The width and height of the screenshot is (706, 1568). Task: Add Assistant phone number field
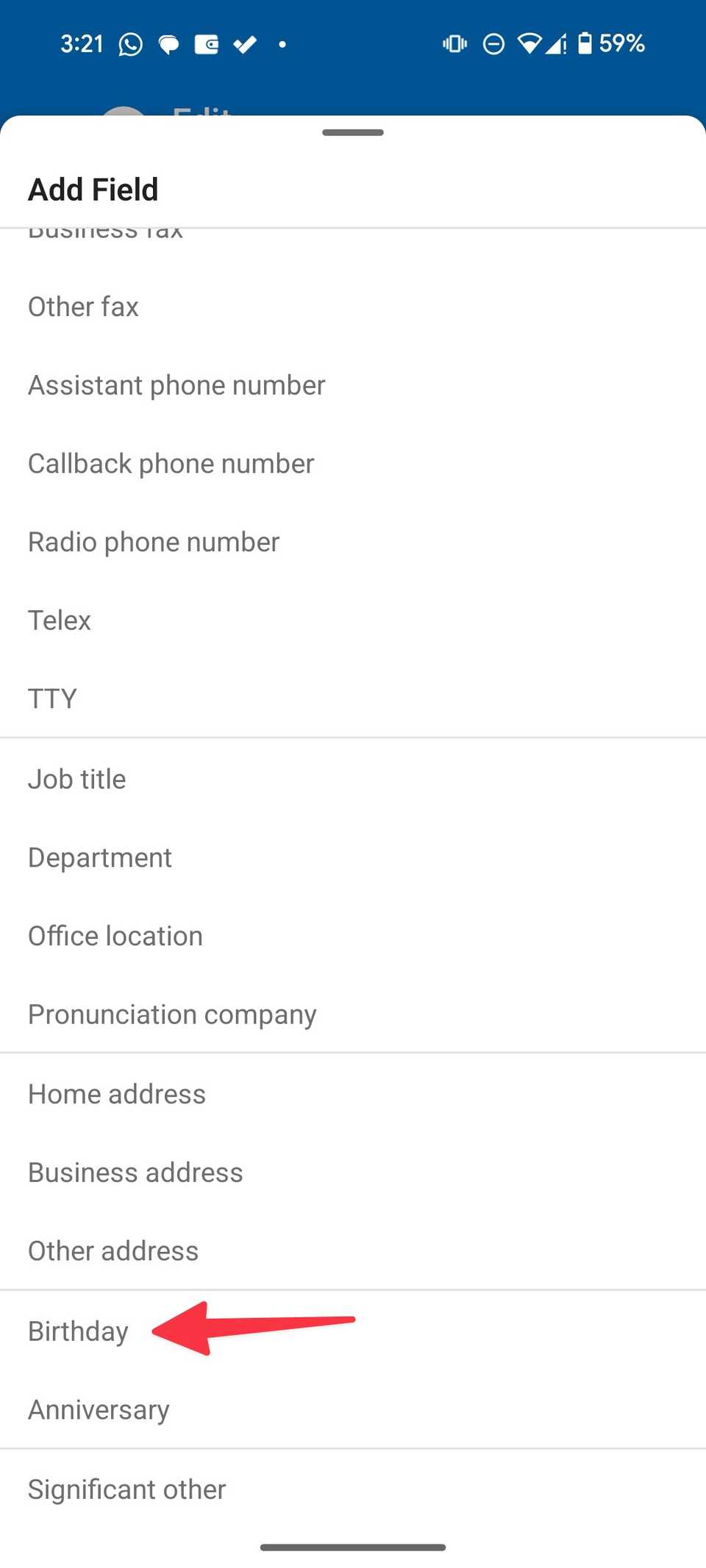pos(176,385)
